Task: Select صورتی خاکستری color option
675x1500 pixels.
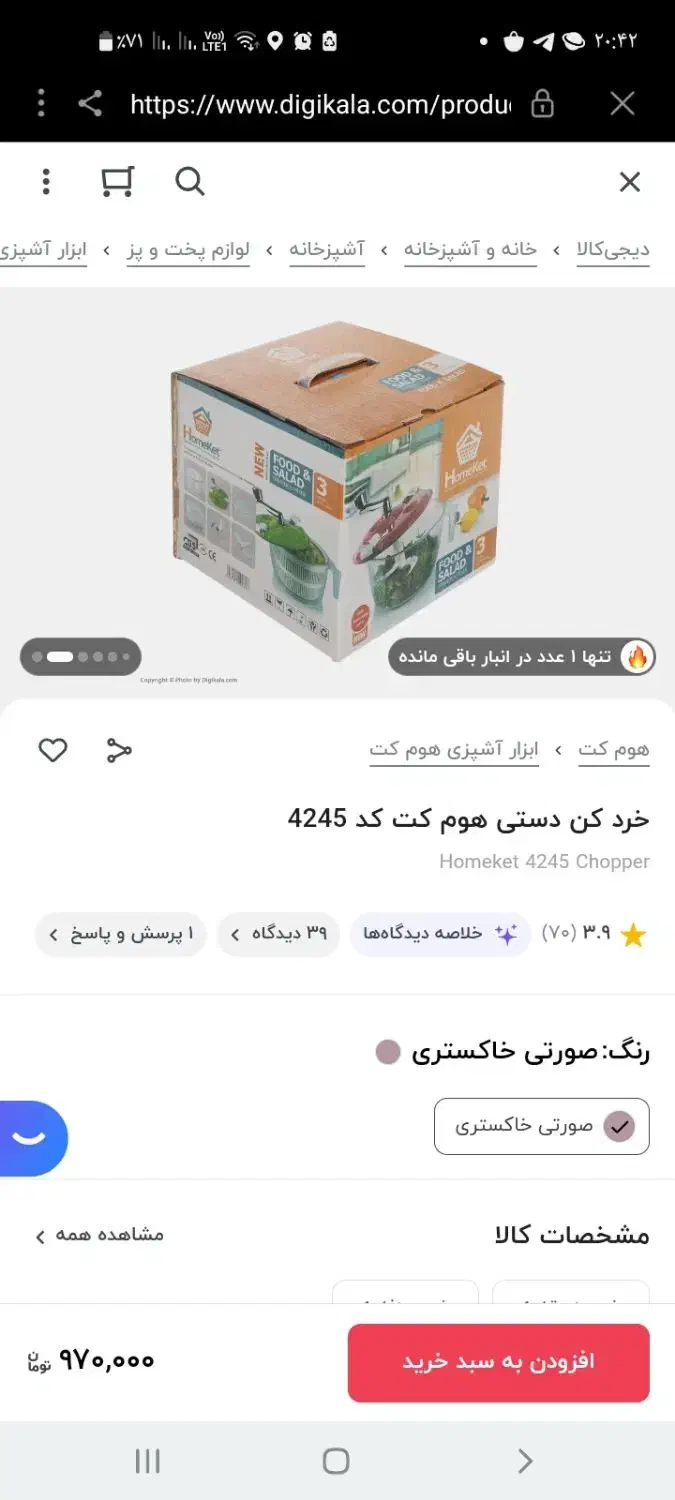Action: click(541, 1126)
